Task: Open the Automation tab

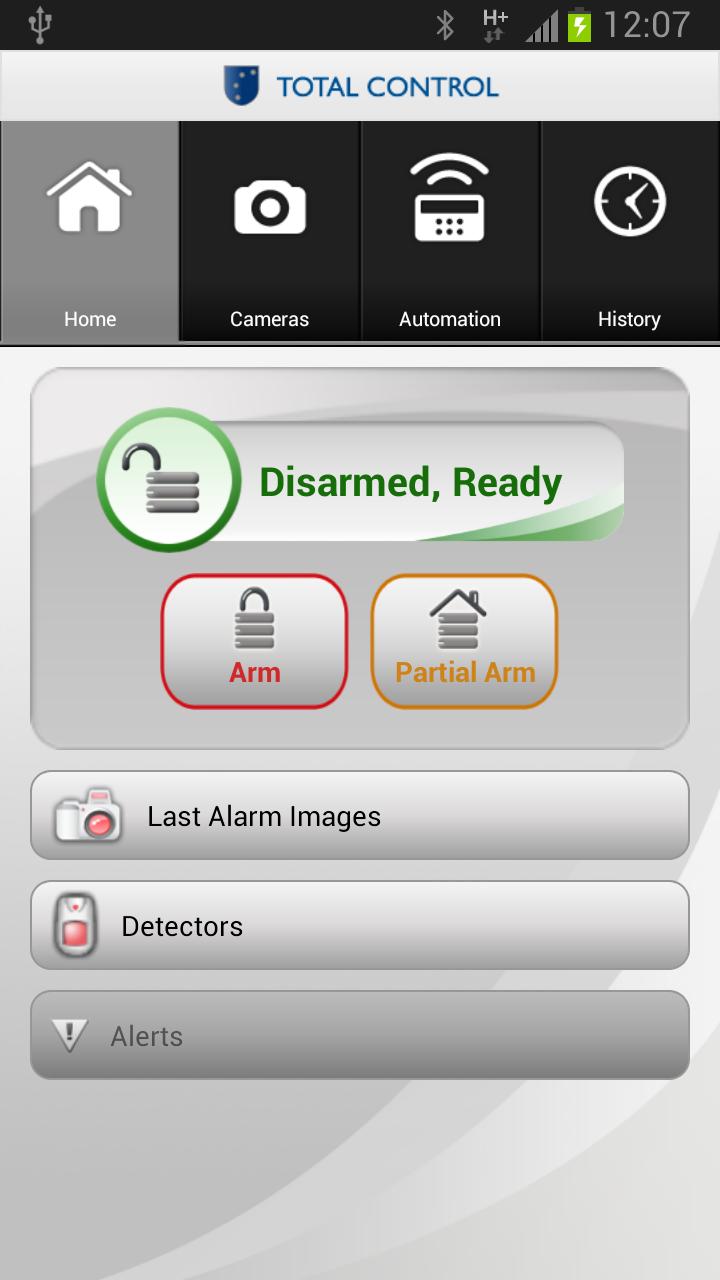Action: (450, 232)
